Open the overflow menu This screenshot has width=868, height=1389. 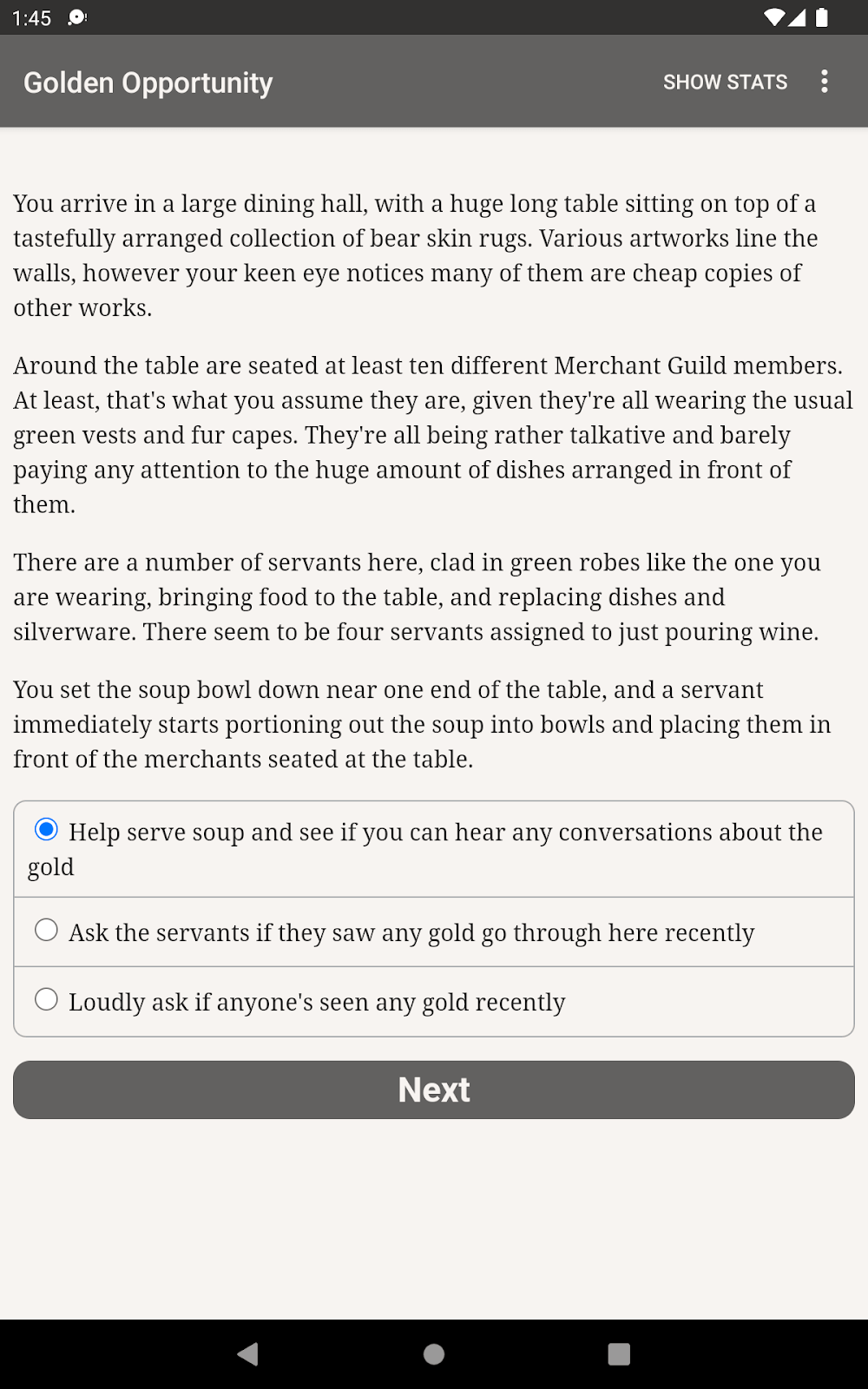tap(824, 82)
